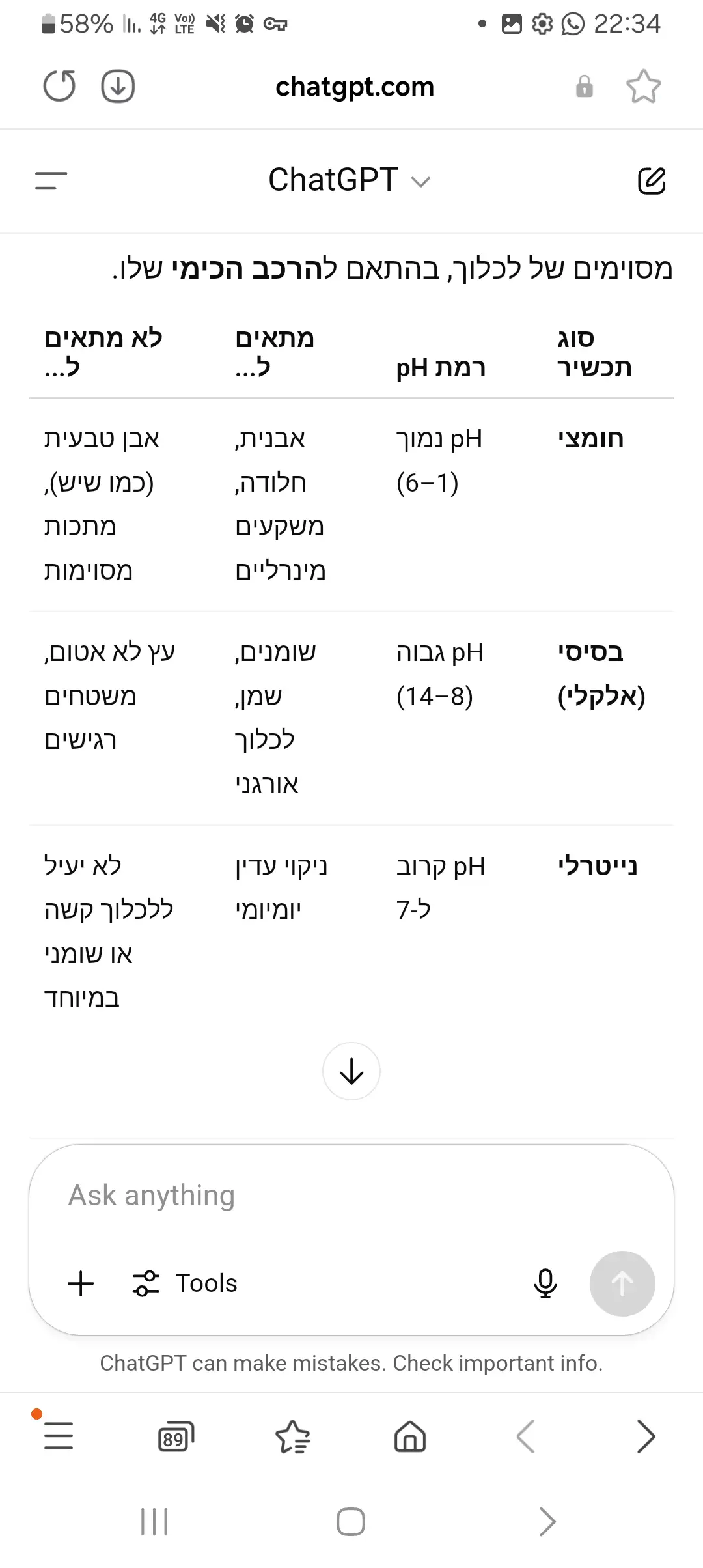This screenshot has width=703, height=1568.
Task: Expand the ChatGPT model selector
Action: coord(350,180)
